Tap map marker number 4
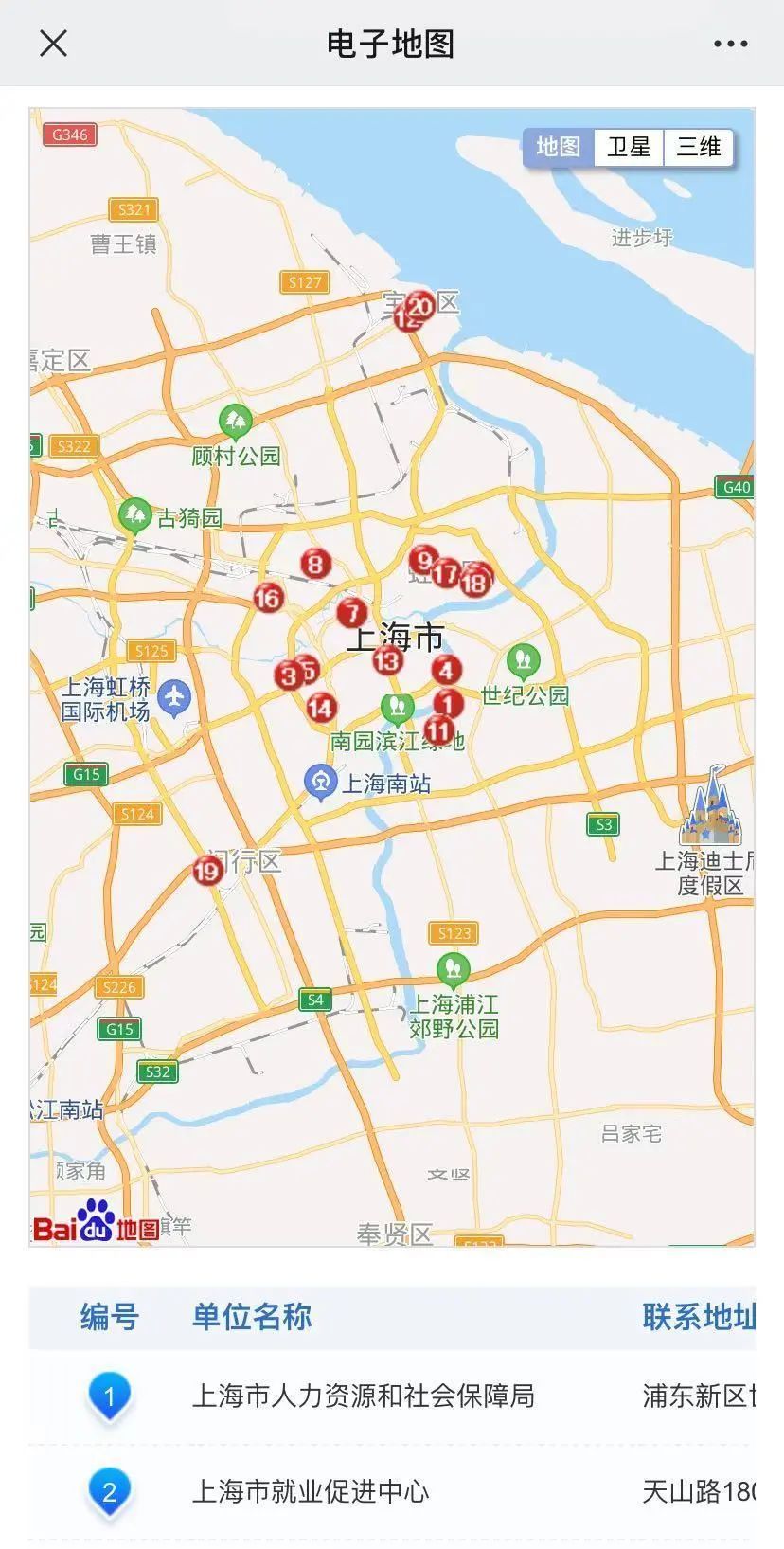 [x=446, y=670]
